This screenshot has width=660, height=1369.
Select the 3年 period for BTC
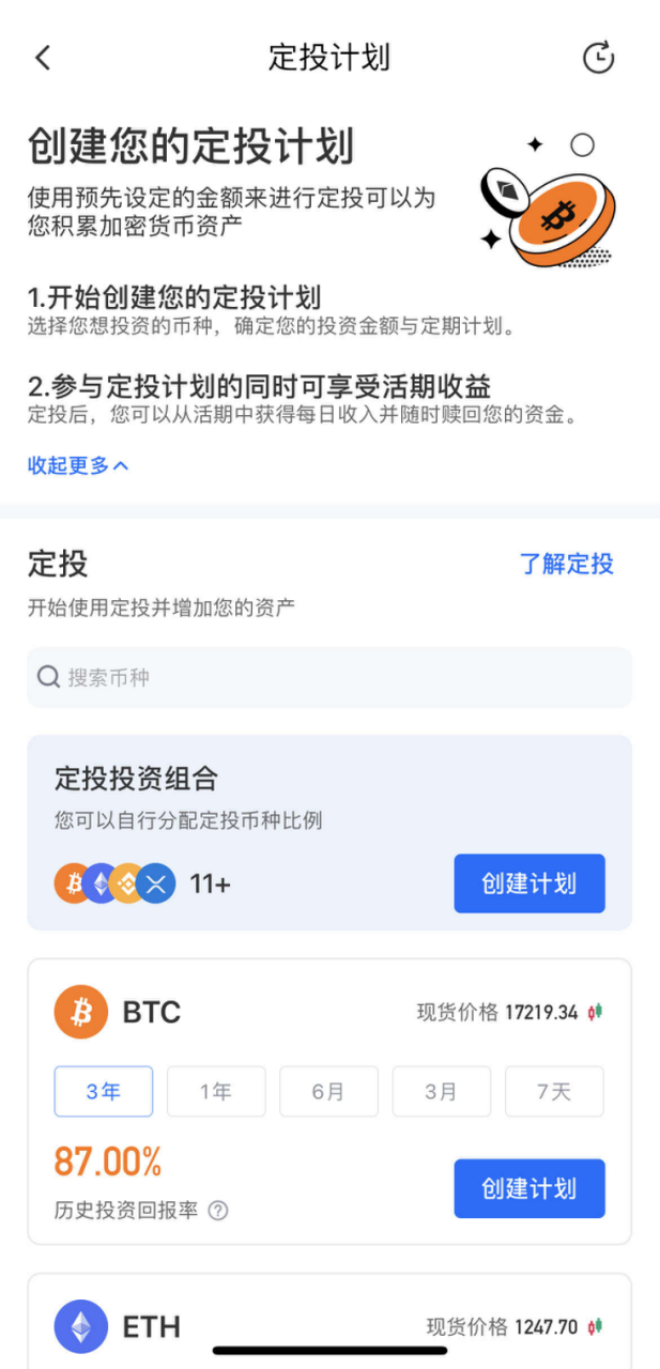click(x=103, y=1091)
